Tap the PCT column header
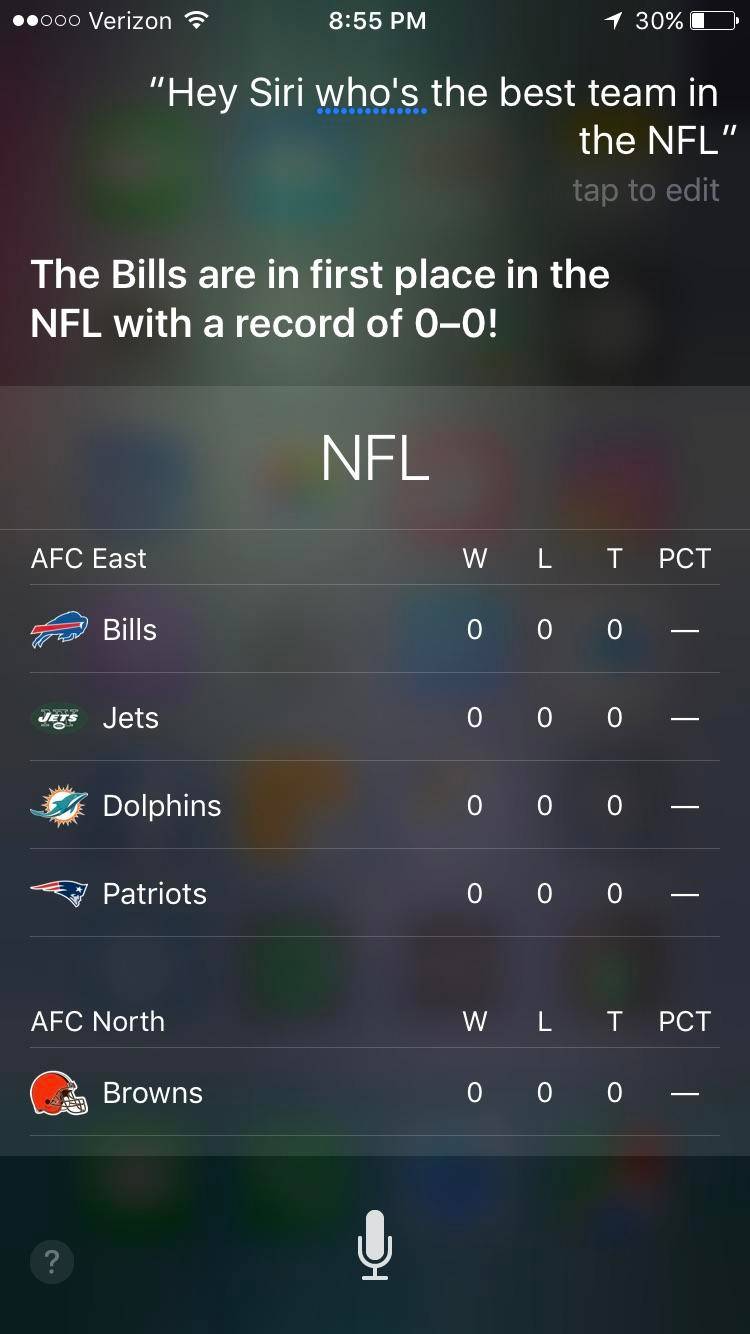 point(684,558)
